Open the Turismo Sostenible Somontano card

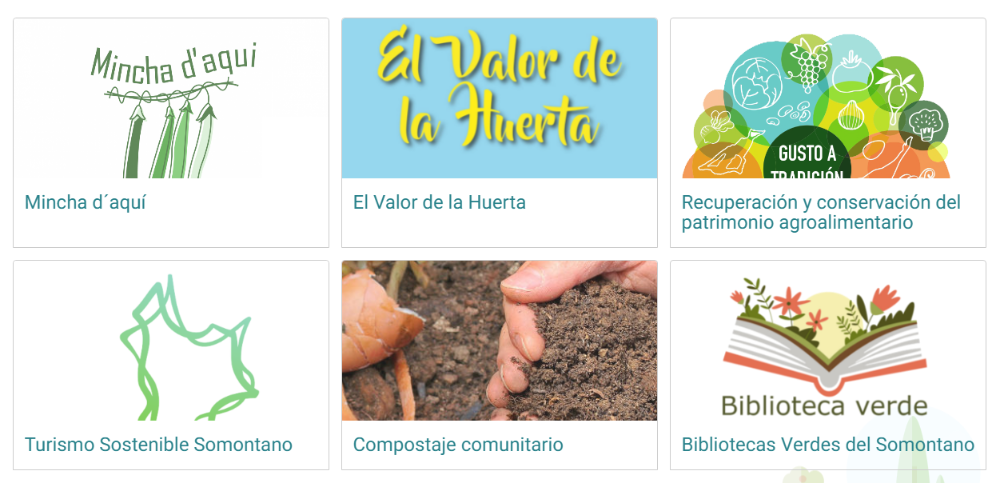159,444
